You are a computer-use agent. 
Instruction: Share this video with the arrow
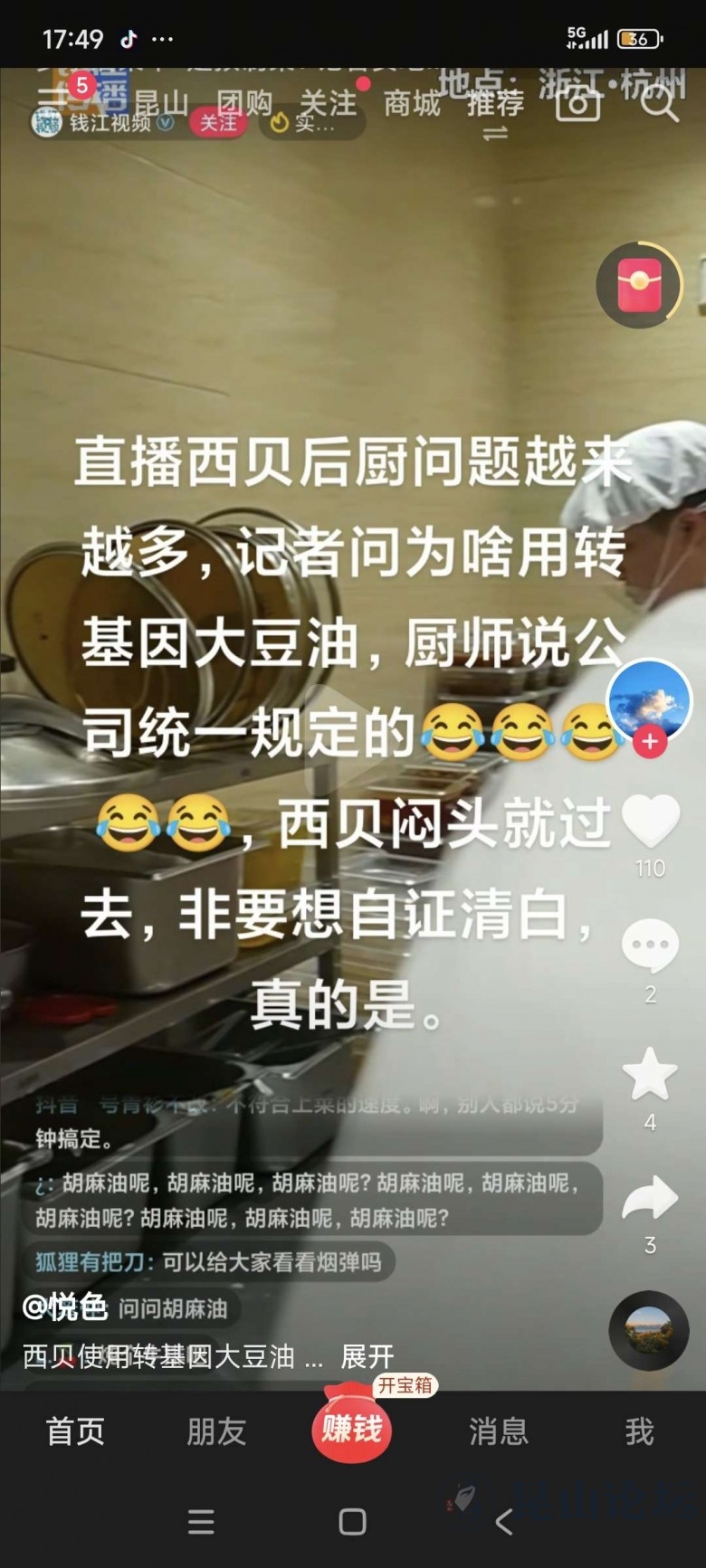point(650,1199)
